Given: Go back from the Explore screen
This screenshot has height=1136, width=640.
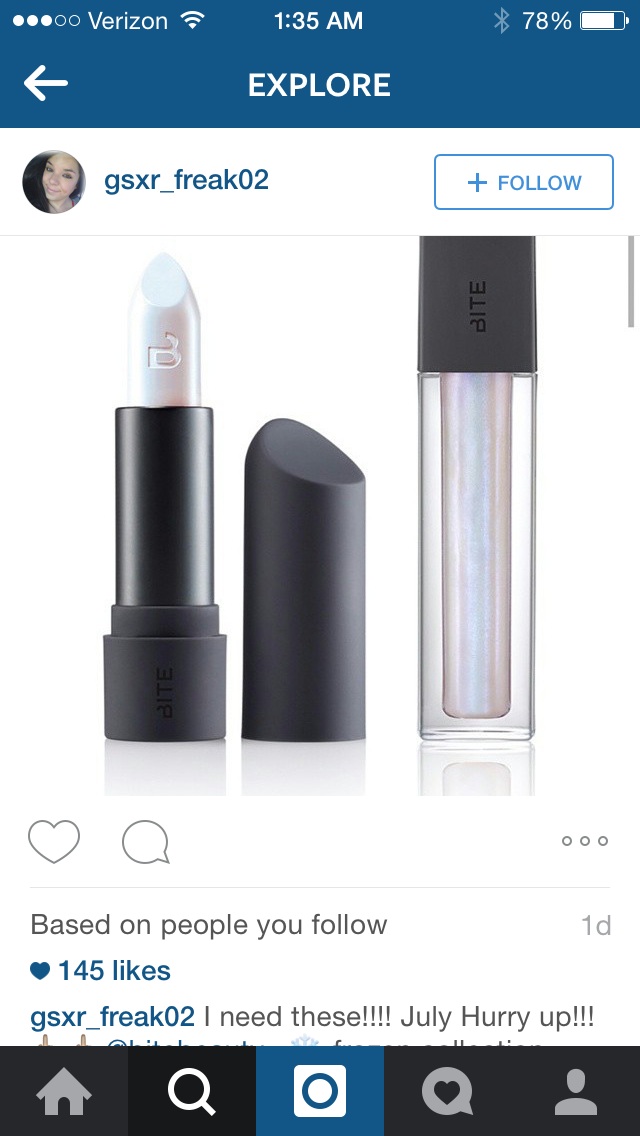Looking at the screenshot, I should click(46, 85).
